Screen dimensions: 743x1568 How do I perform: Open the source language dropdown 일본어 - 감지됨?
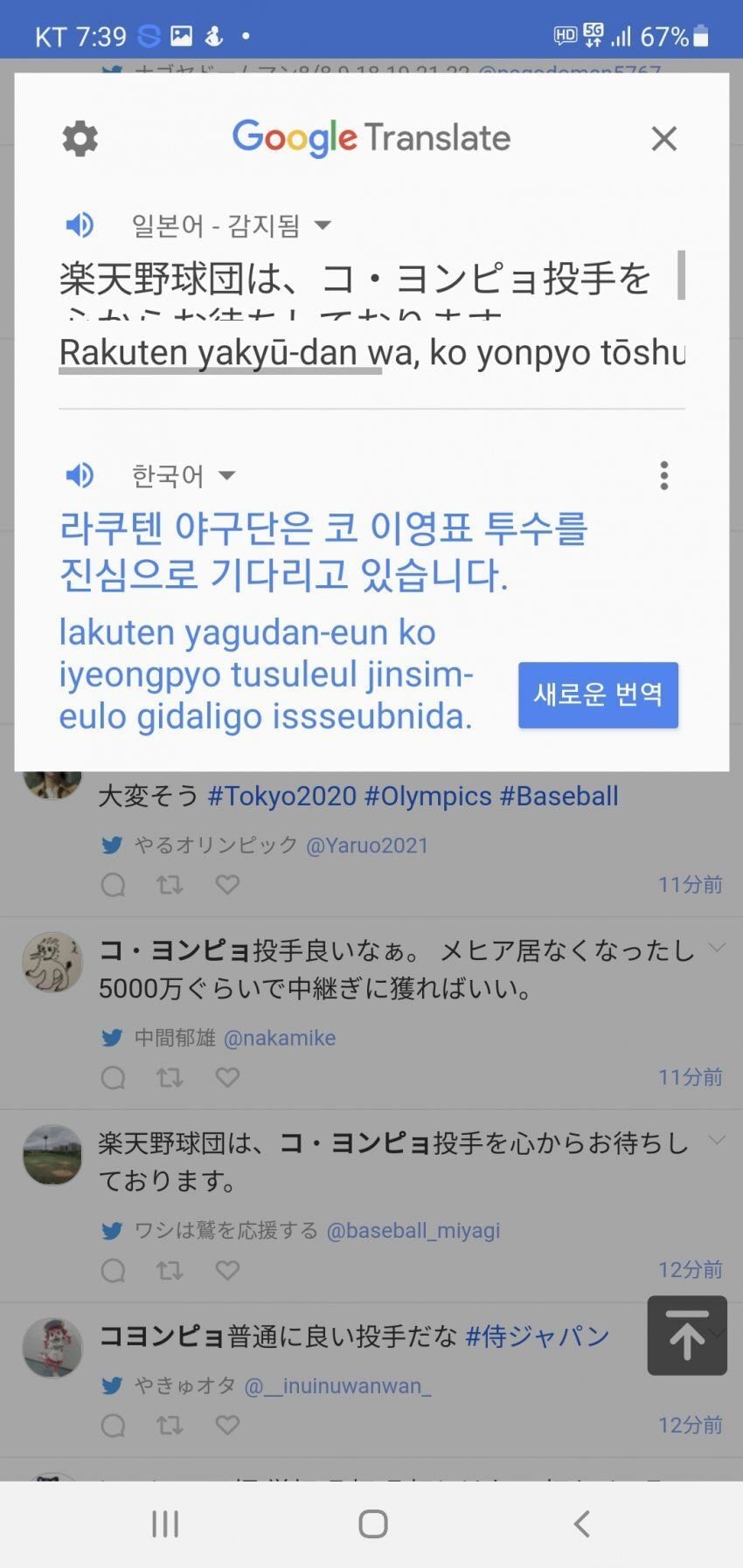pyautogui.click(x=231, y=225)
